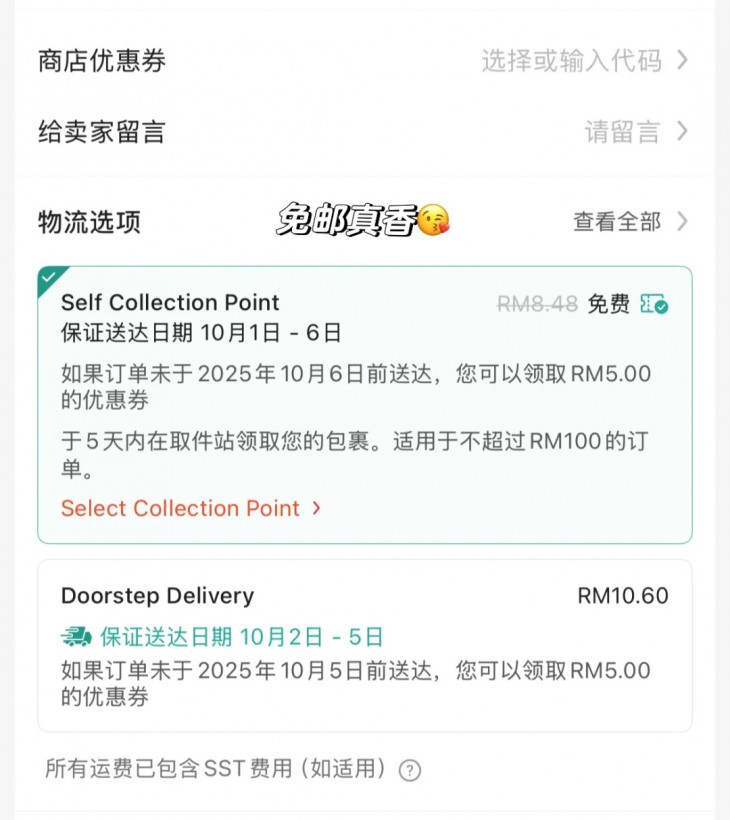Tap the SST fee help icon
Image resolution: width=730 pixels, height=820 pixels.
click(x=410, y=770)
